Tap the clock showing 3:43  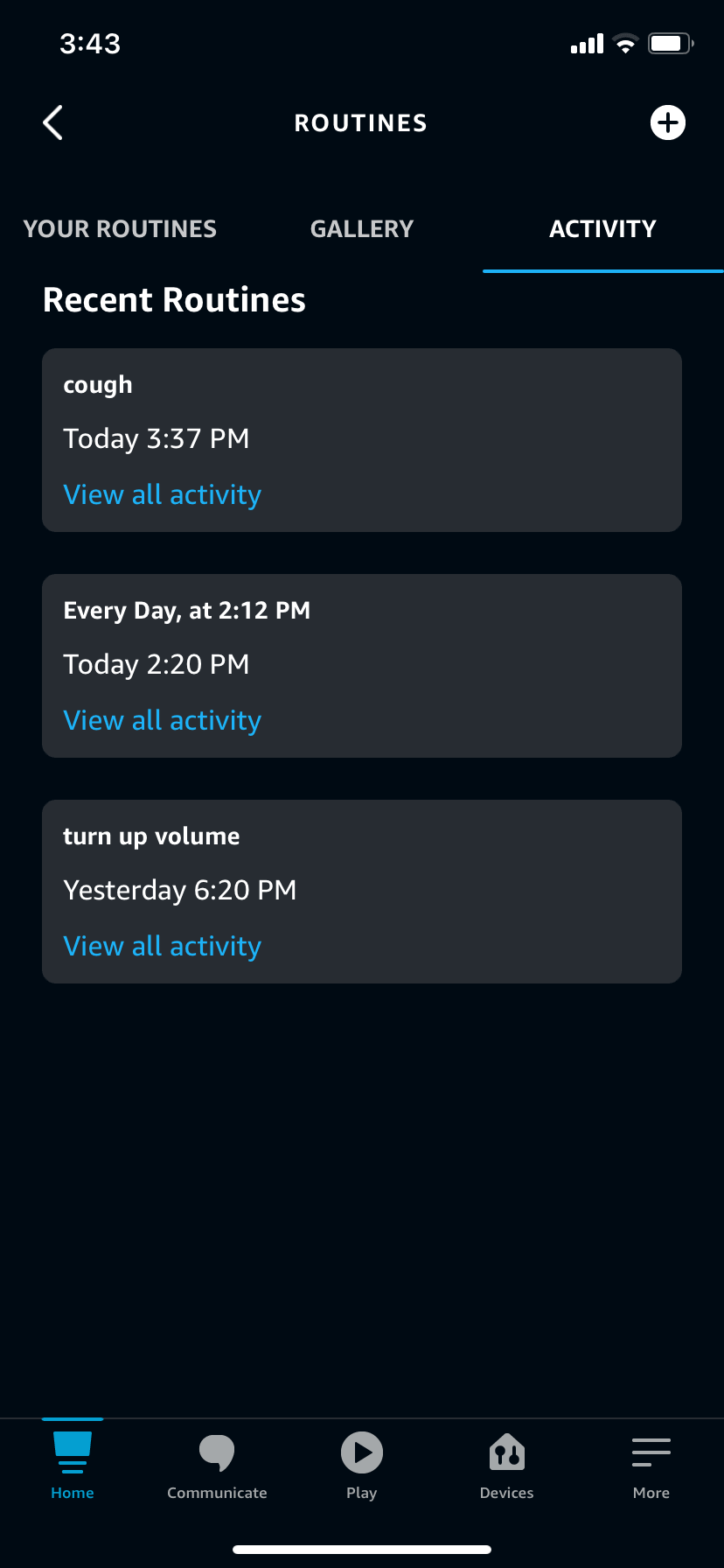(90, 43)
